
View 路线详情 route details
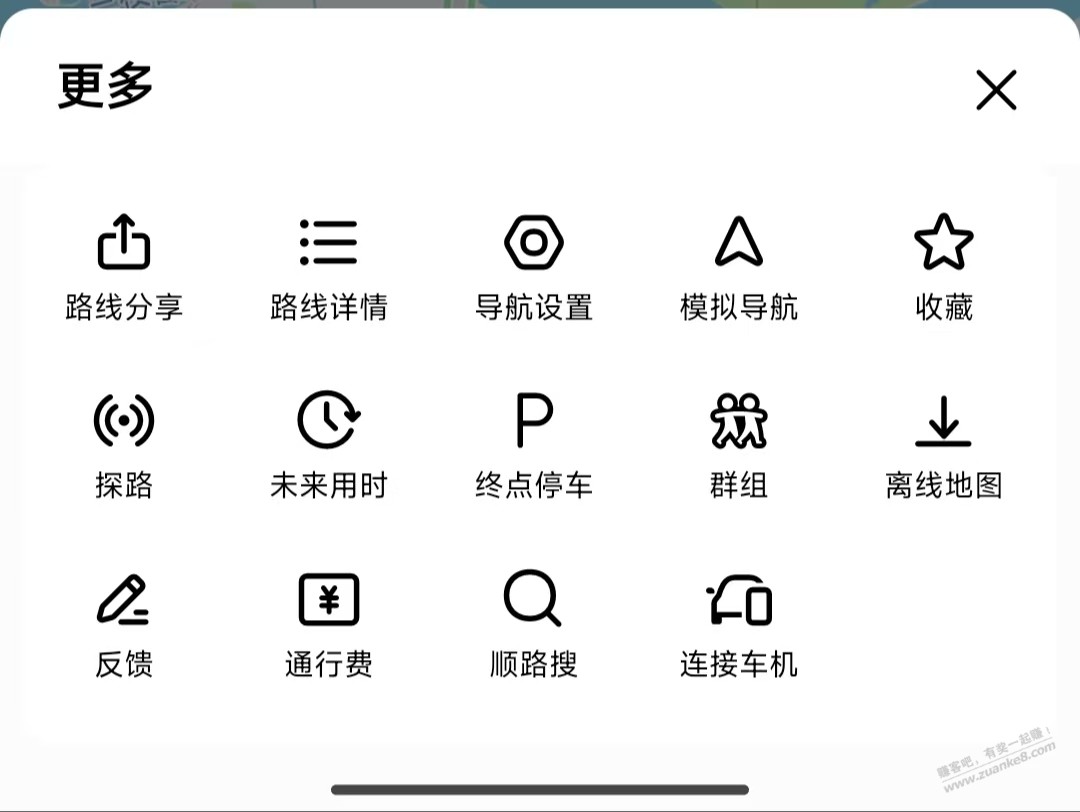coord(329,265)
